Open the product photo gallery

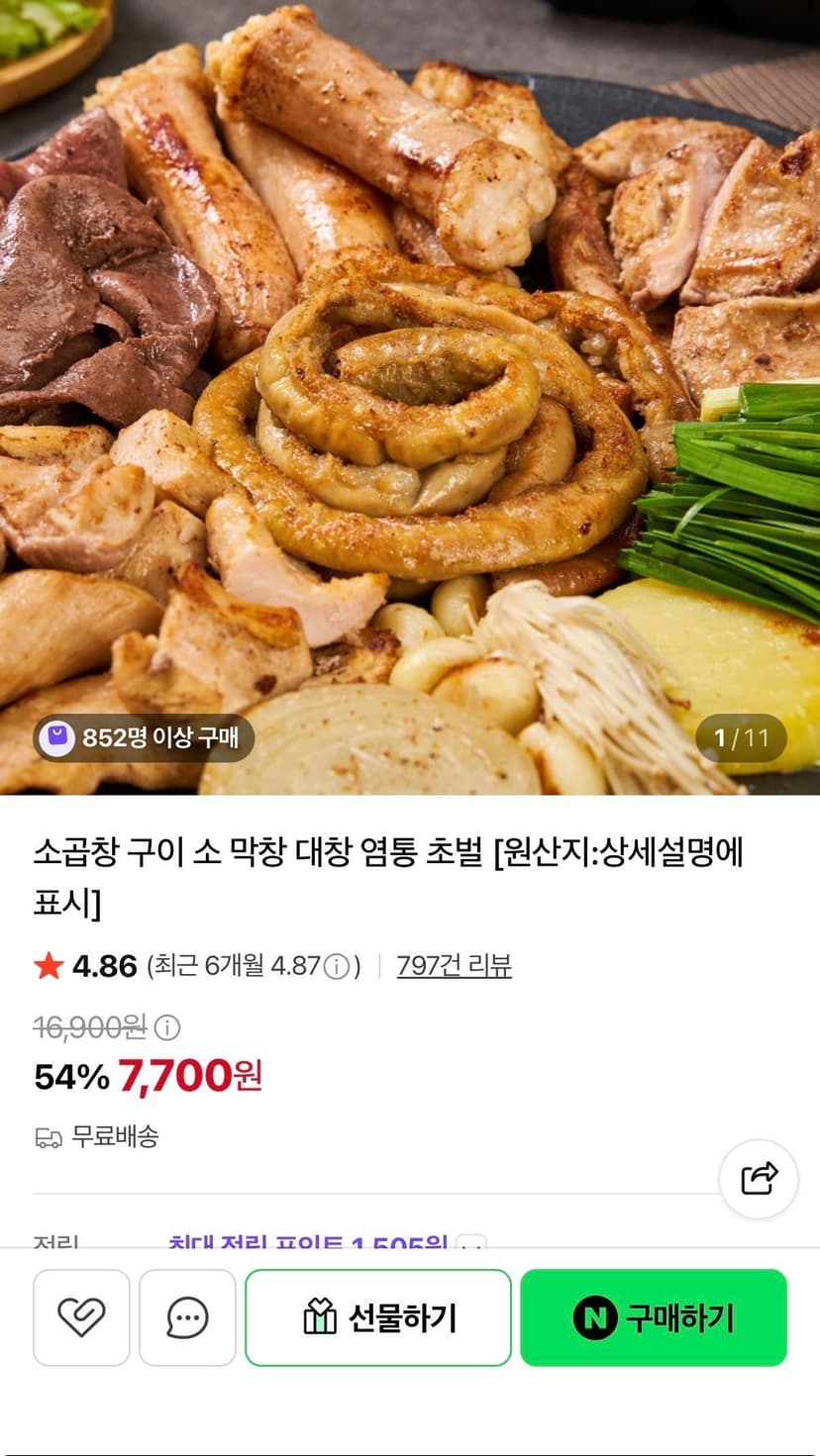pos(410,397)
